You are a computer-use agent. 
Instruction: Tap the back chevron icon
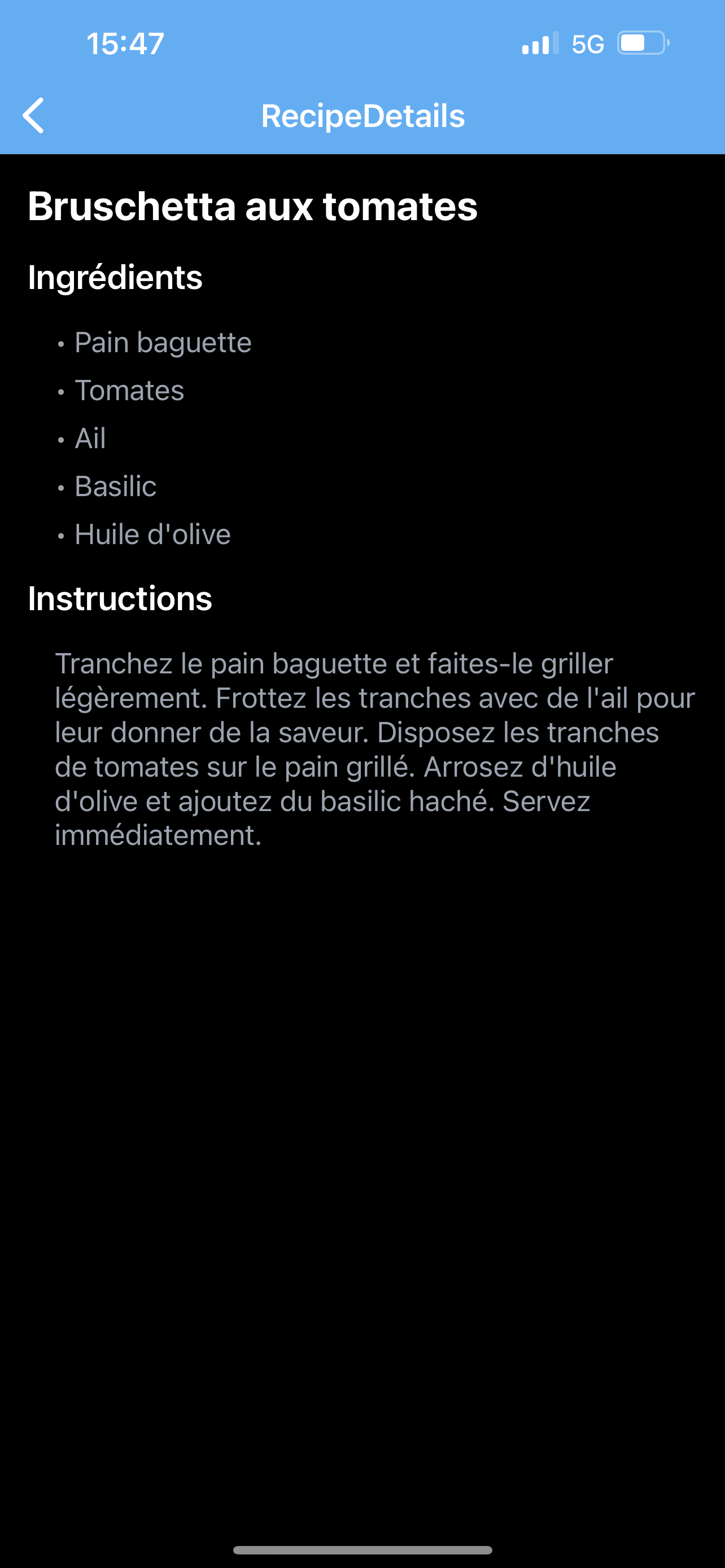(34, 116)
